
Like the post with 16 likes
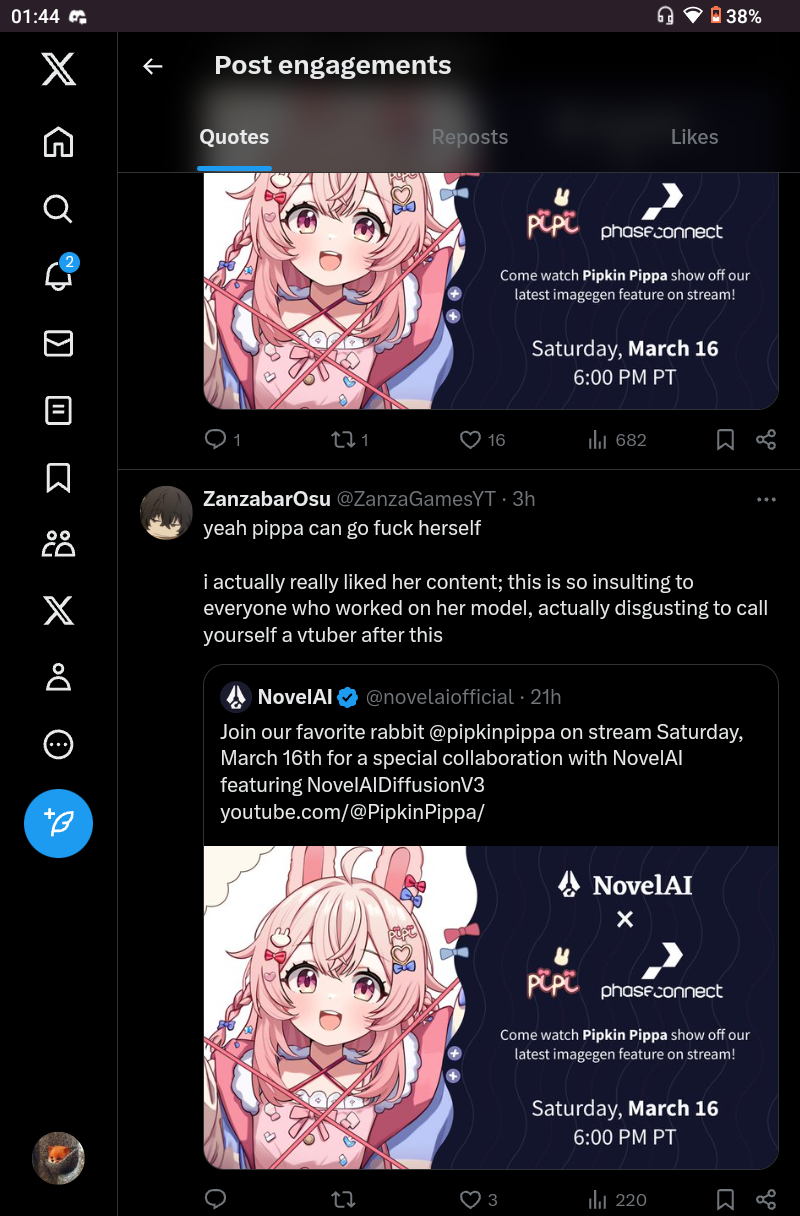coord(470,440)
